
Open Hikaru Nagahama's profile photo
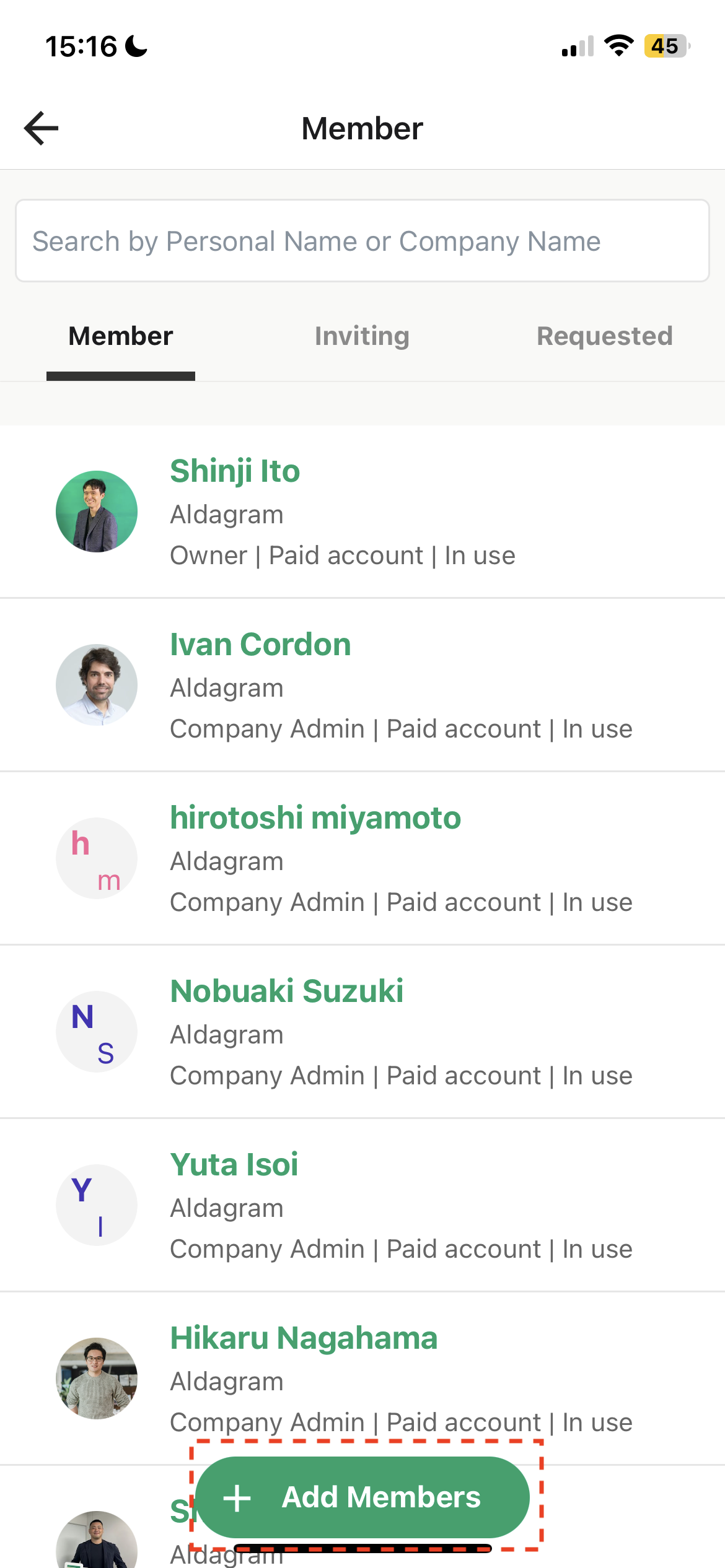[96, 1377]
